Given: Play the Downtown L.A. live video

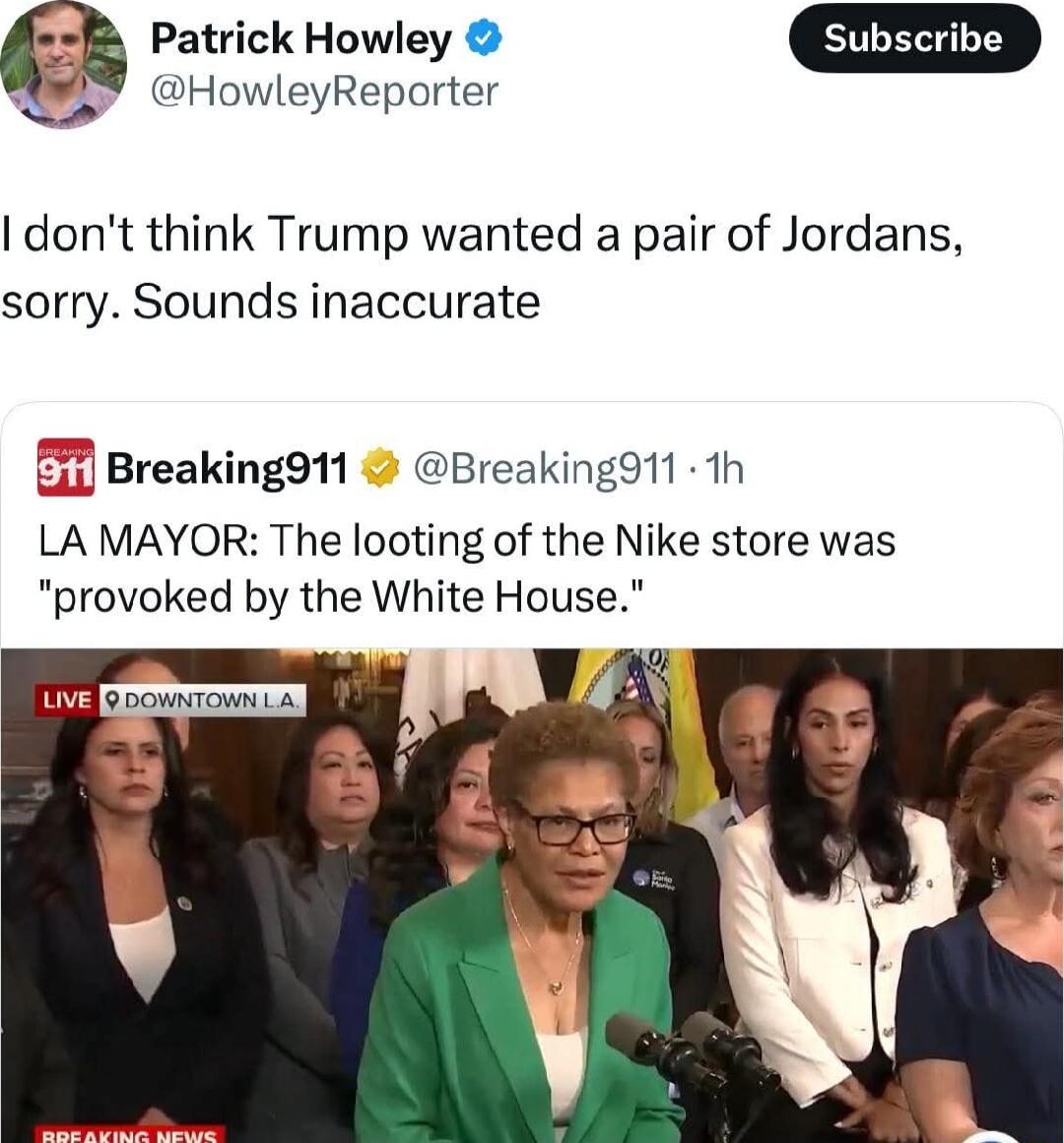Looking at the screenshot, I should 532,895.
